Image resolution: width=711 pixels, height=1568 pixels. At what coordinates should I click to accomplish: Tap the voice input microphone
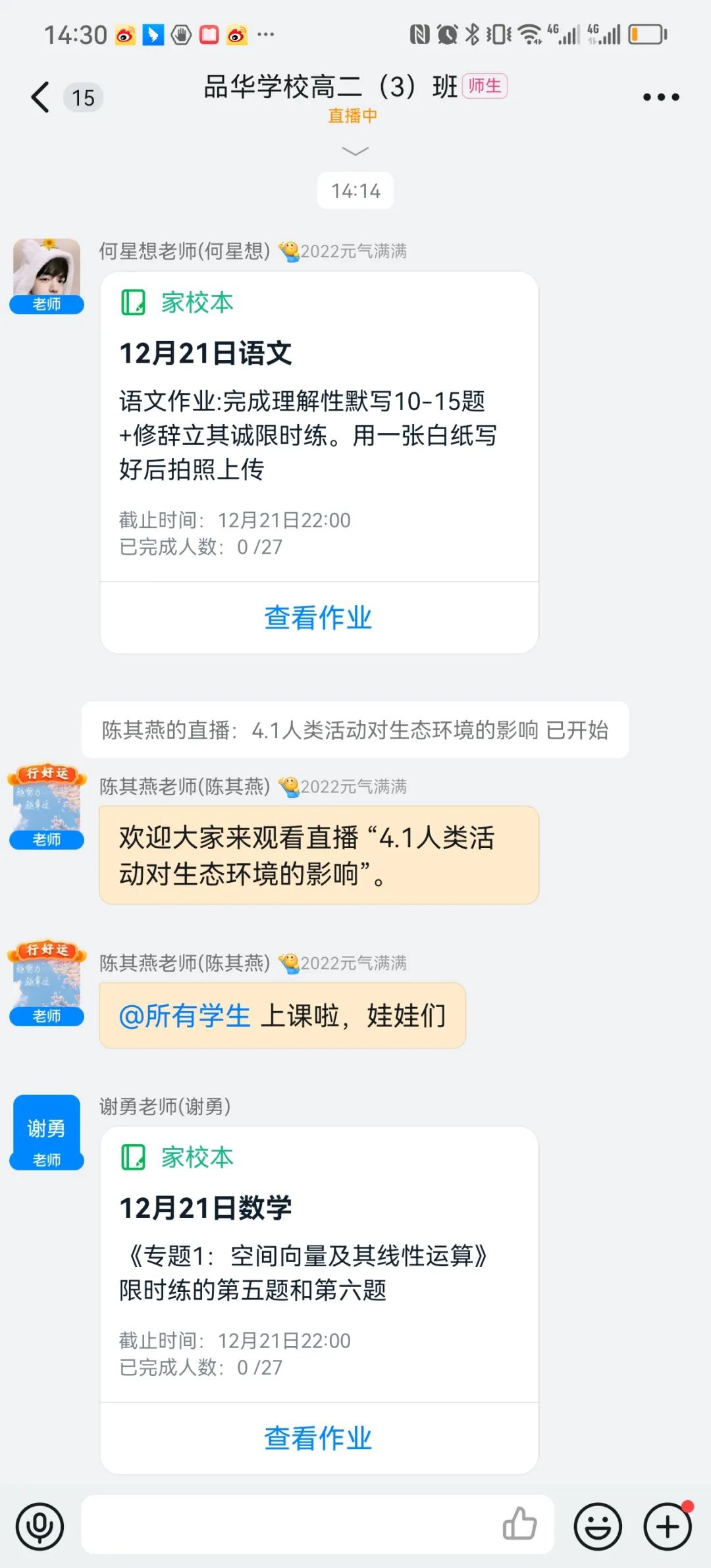[40, 1526]
